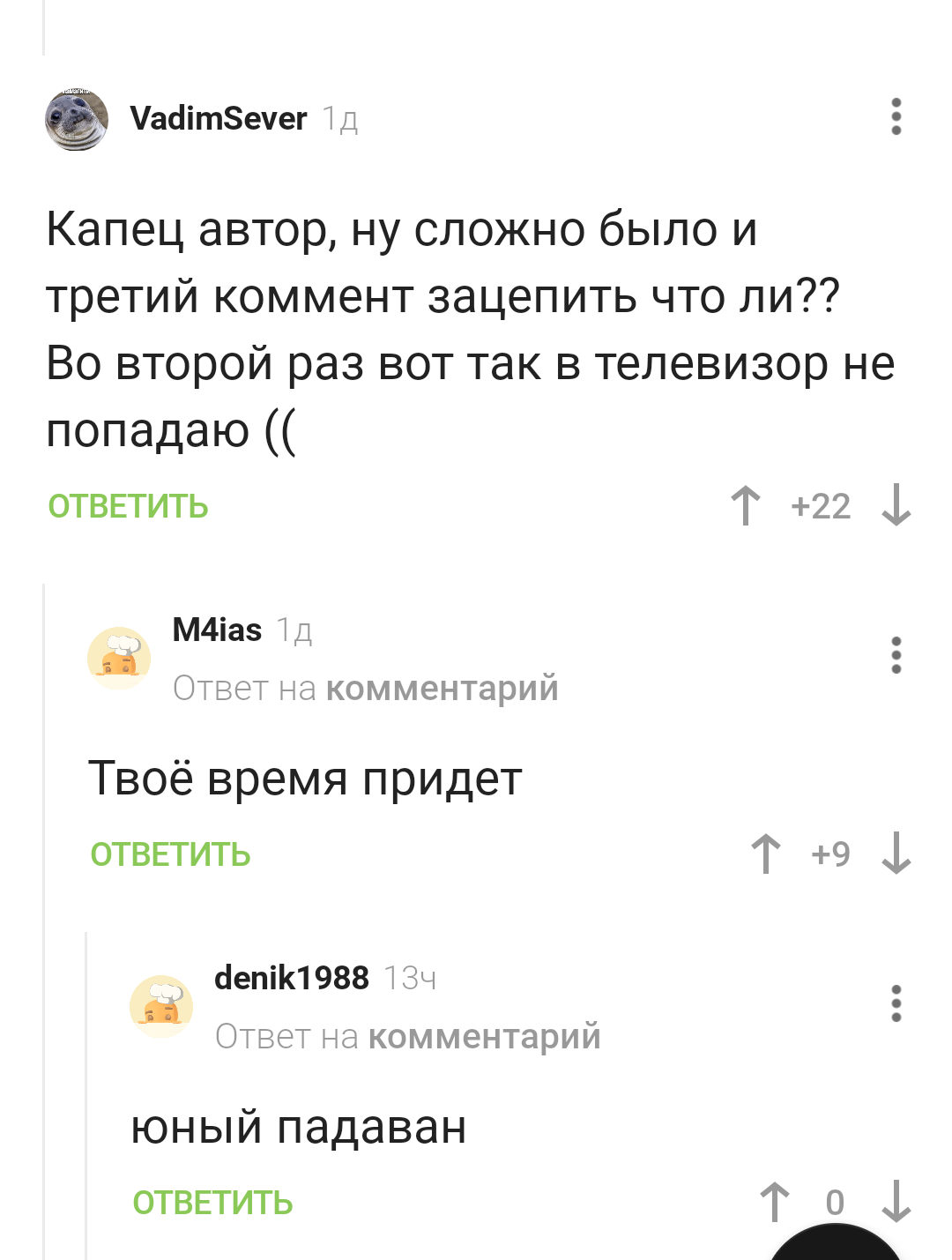The width and height of the screenshot is (952, 1260).
Task: Upvote VadimSever's comment
Action: click(746, 506)
